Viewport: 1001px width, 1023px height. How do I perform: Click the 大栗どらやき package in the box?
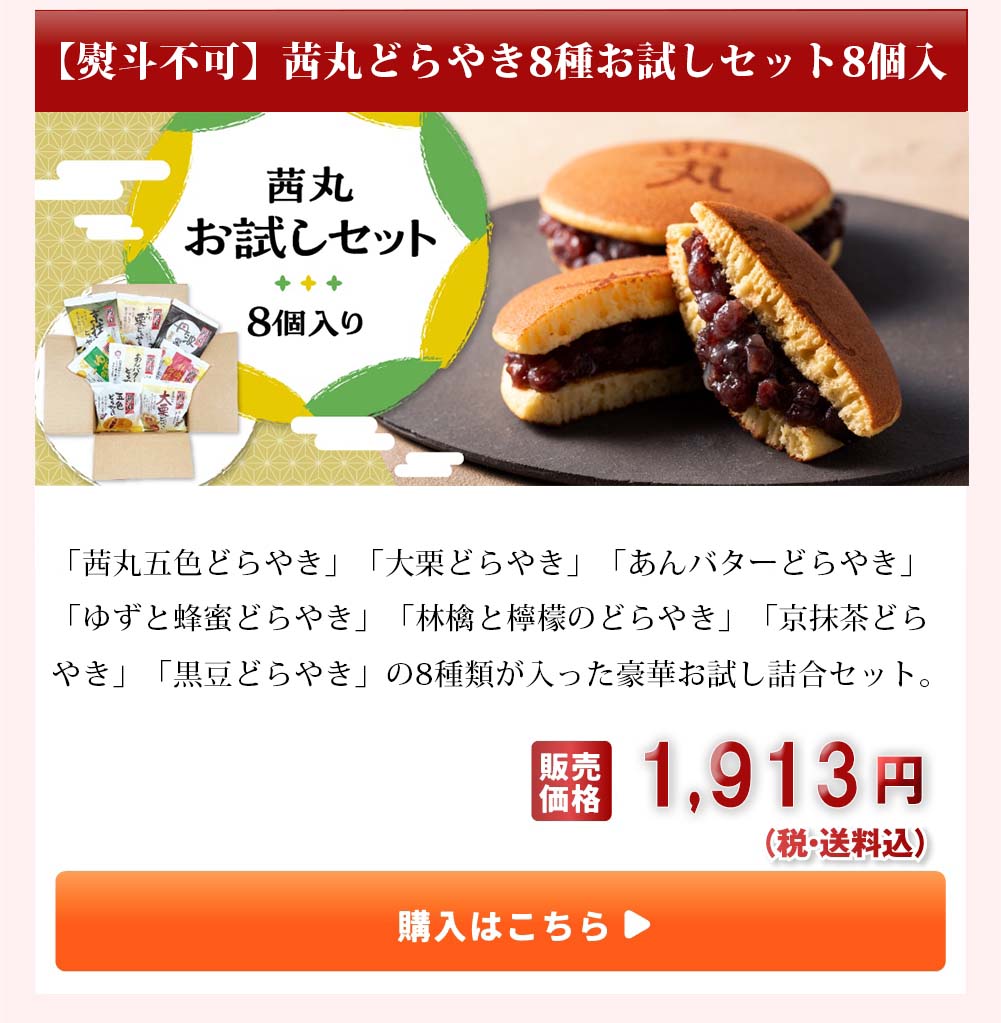pos(164,404)
